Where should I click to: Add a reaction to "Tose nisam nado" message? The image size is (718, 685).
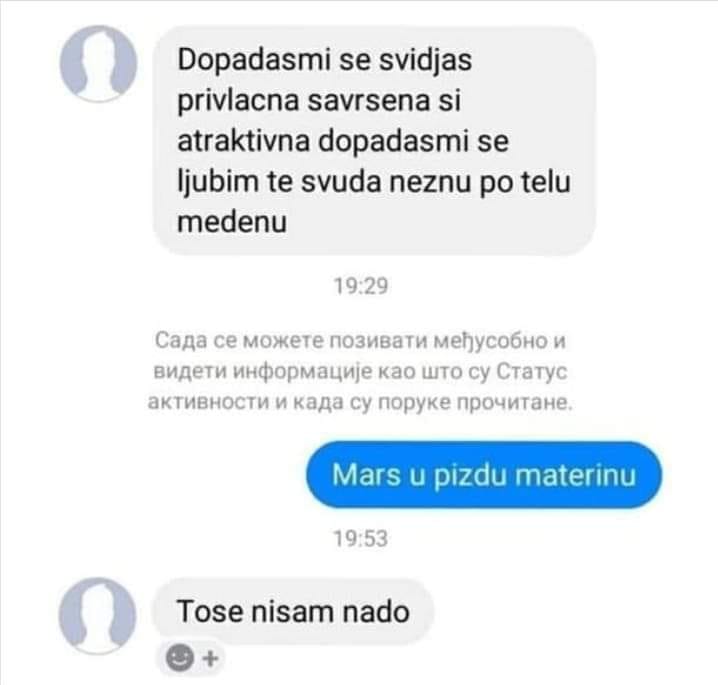[x=190, y=658]
